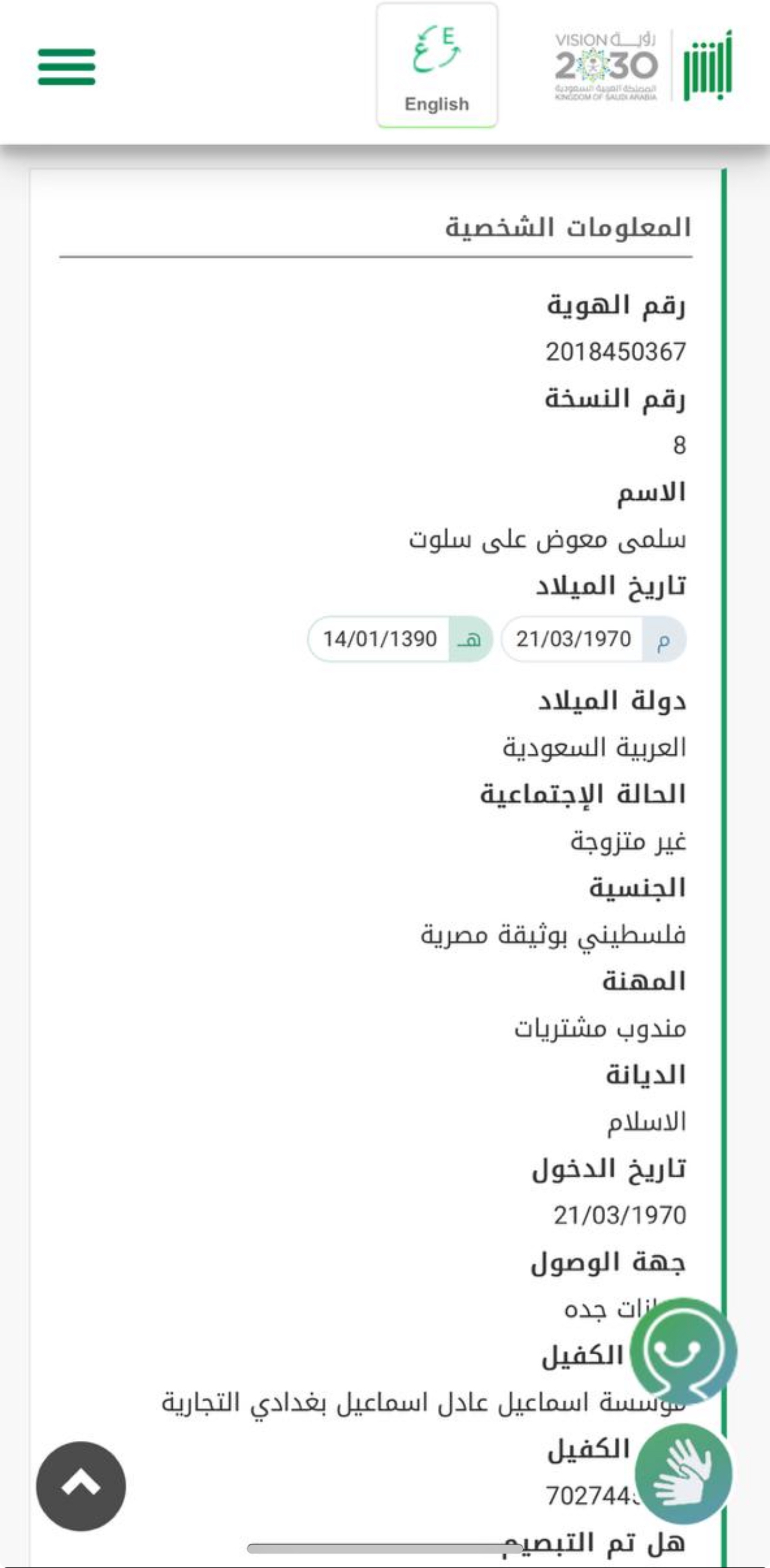
Task: Open the hamburger navigation menu
Action: click(67, 67)
